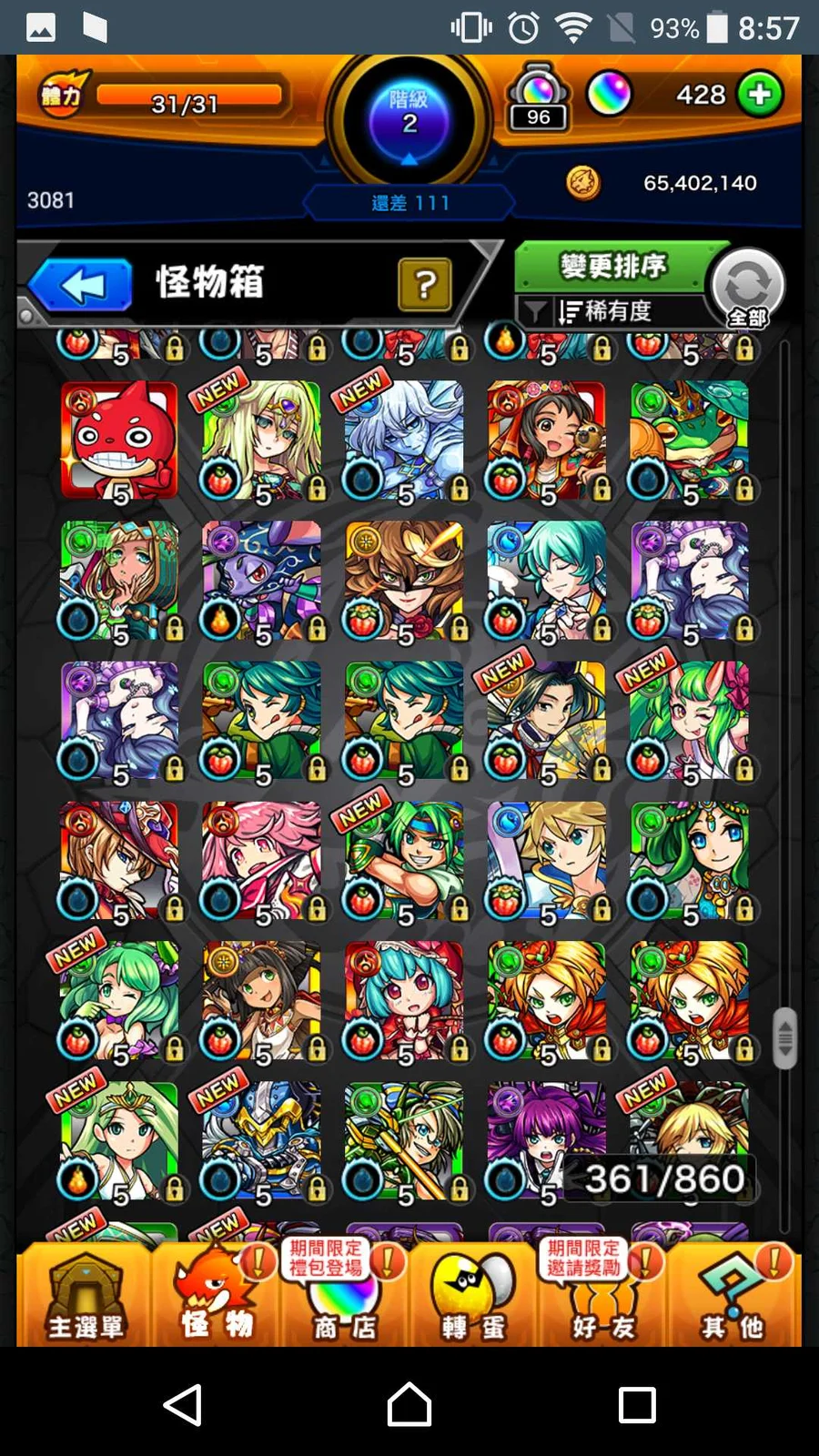Open the 主選單 main menu tab
The height and width of the screenshot is (1456, 819).
86,1295
